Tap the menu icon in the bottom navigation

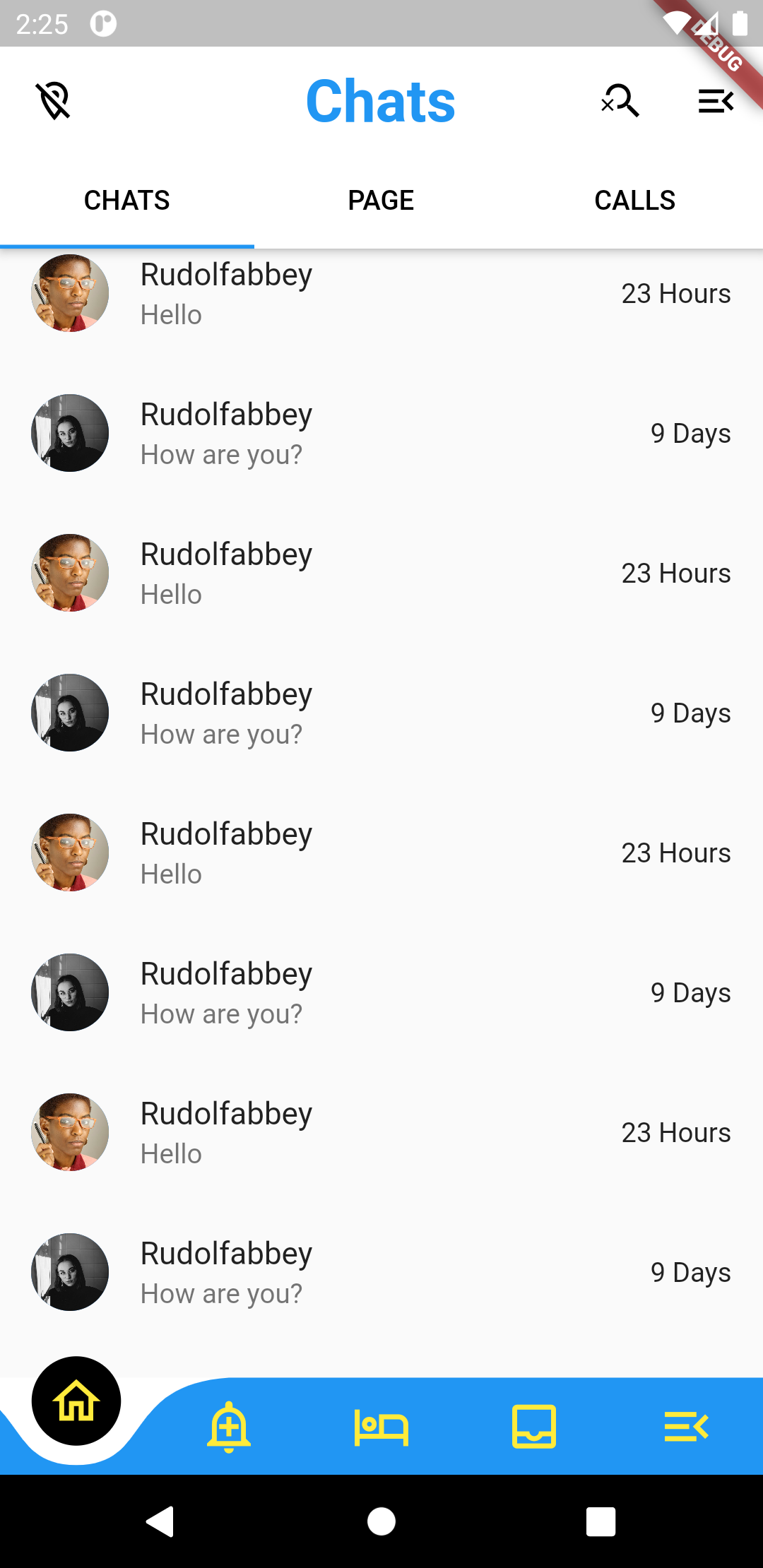(686, 1427)
